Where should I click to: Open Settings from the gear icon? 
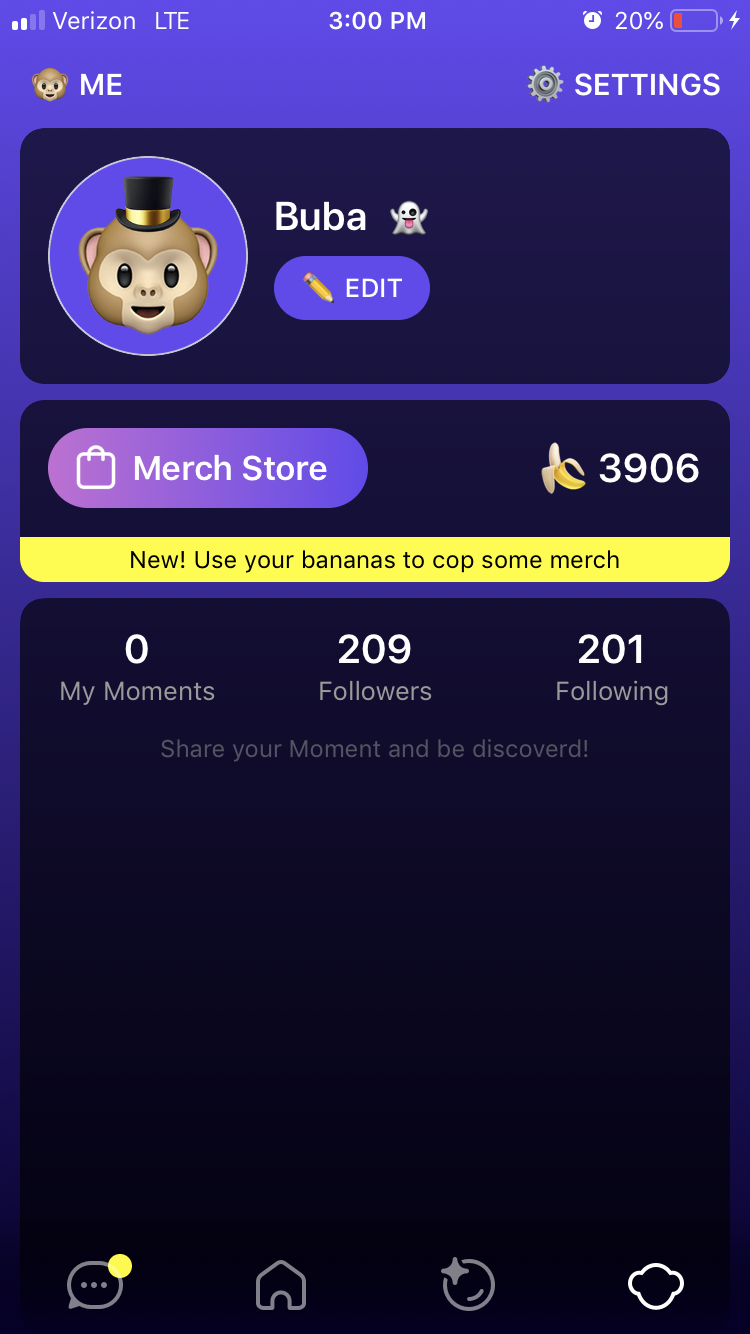pos(545,85)
